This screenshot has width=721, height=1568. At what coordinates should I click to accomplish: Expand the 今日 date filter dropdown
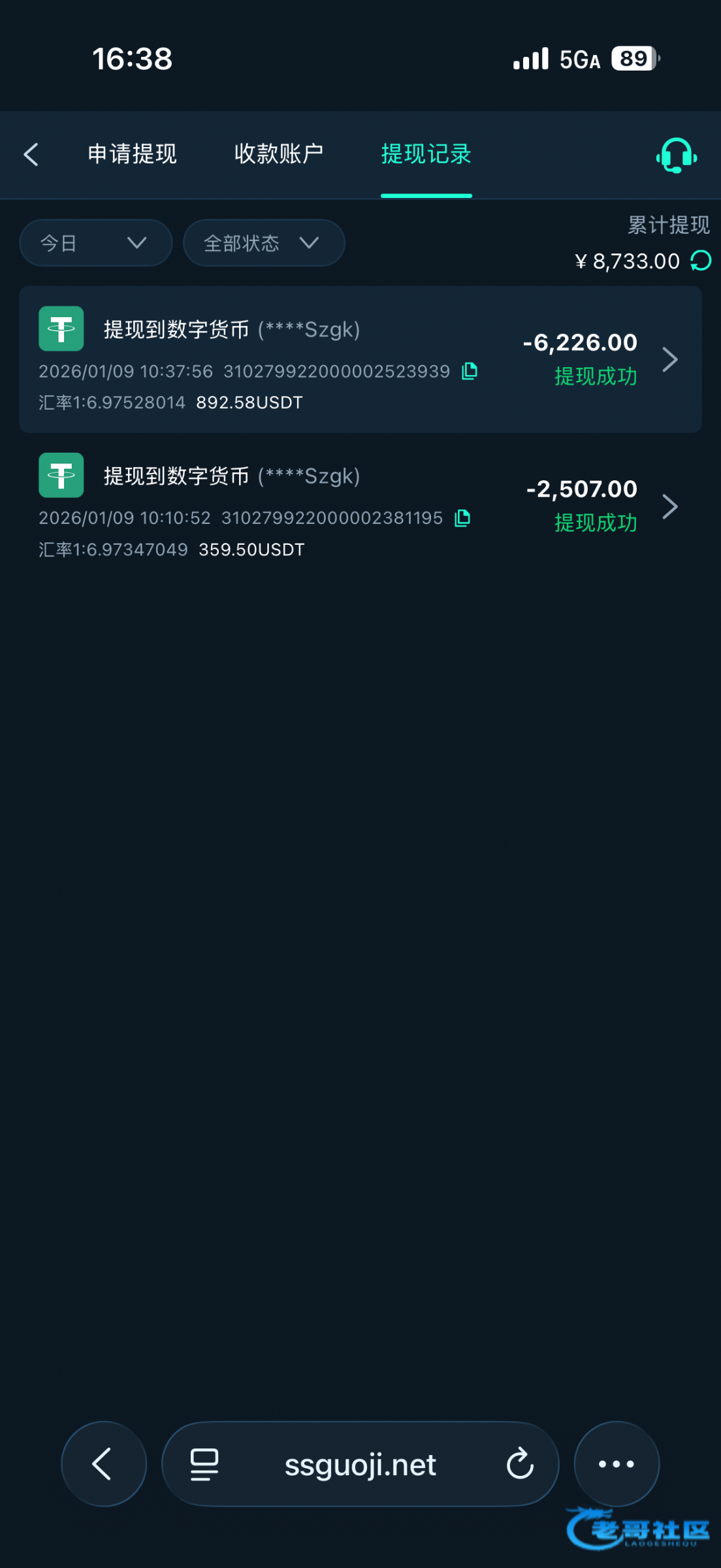tap(95, 243)
